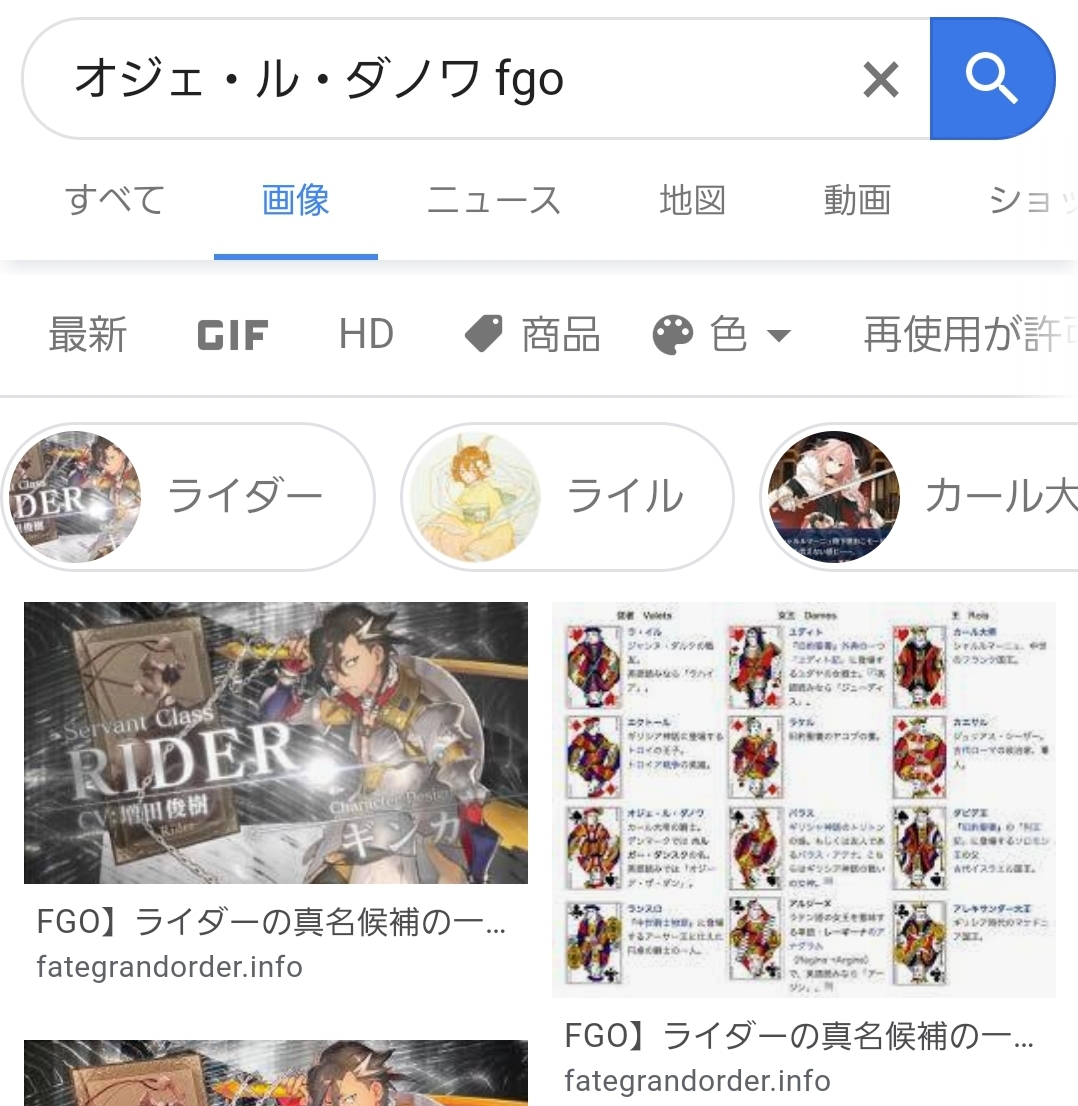Image resolution: width=1078 pixels, height=1106 pixels.
Task: Go to the 動画 tab
Action: coord(857,201)
